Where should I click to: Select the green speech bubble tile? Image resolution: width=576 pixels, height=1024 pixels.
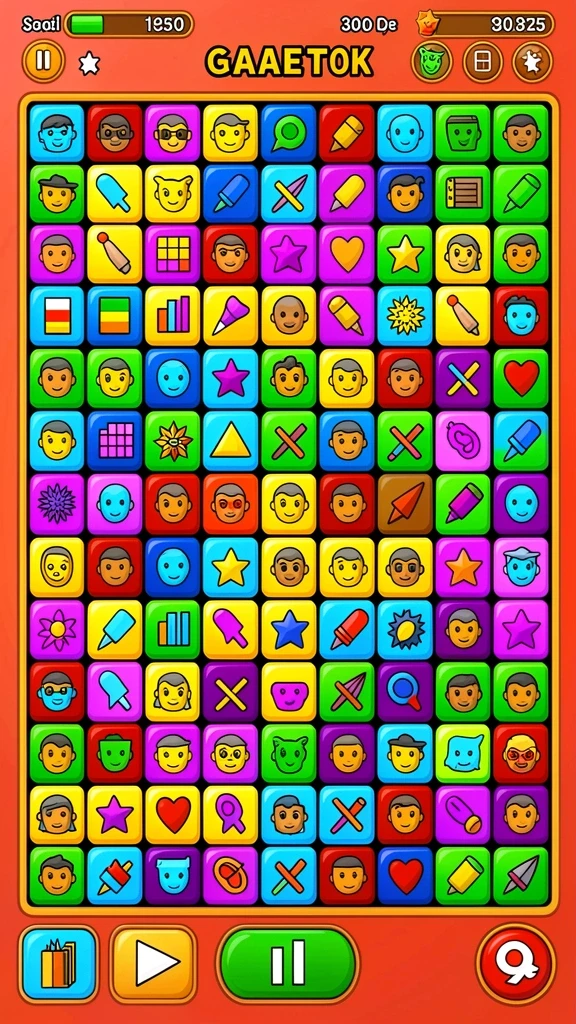point(289,133)
